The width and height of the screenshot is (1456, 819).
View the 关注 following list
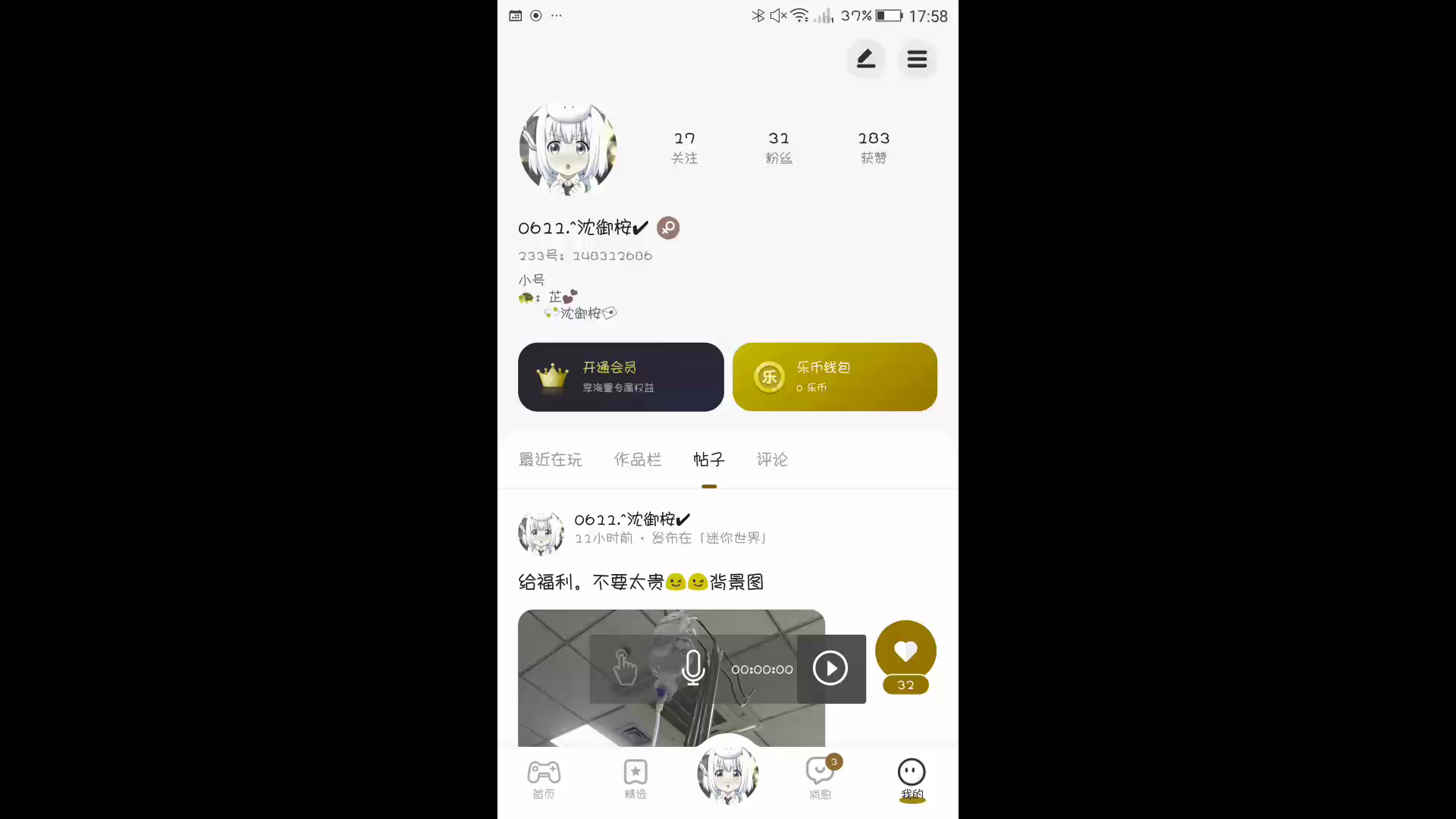coord(684,147)
